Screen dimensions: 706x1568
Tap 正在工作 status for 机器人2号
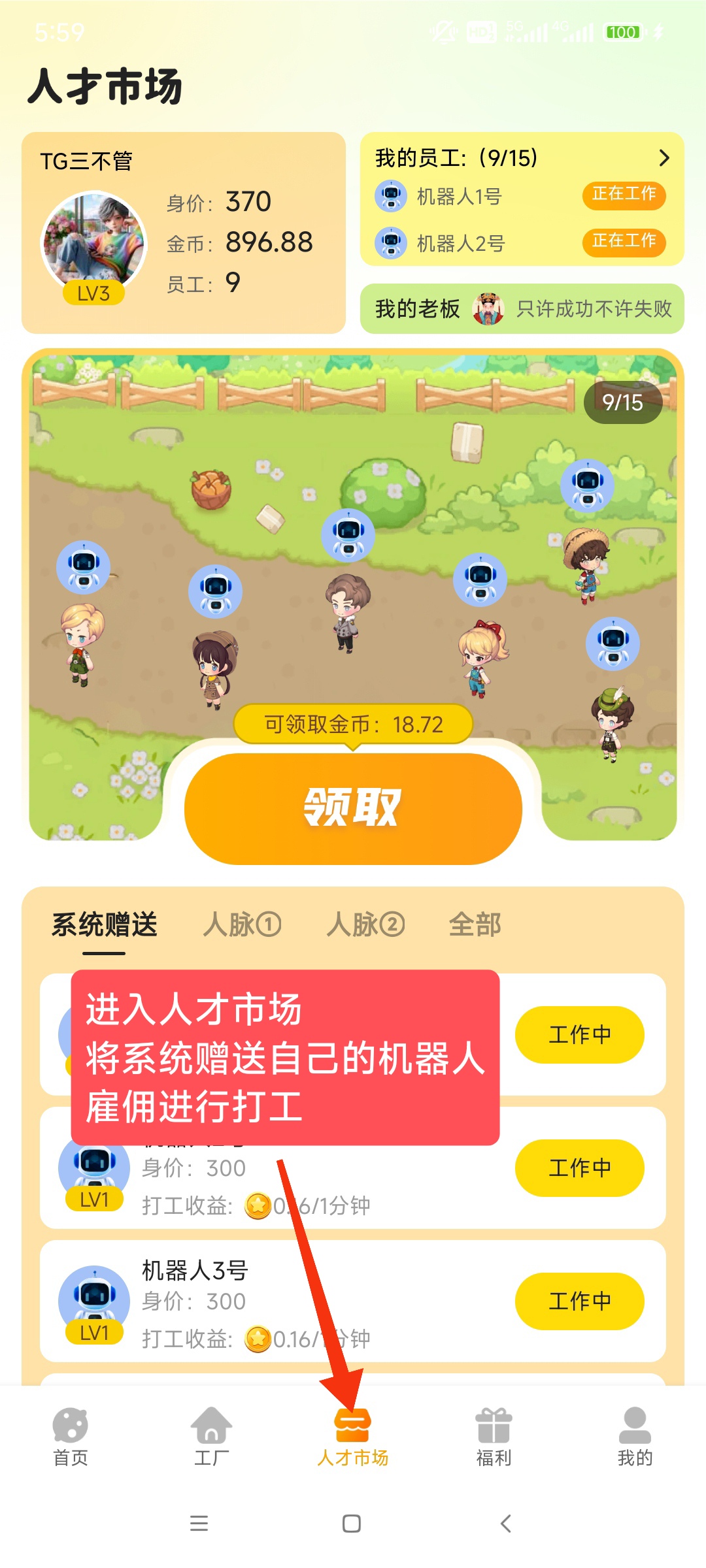pos(624,242)
